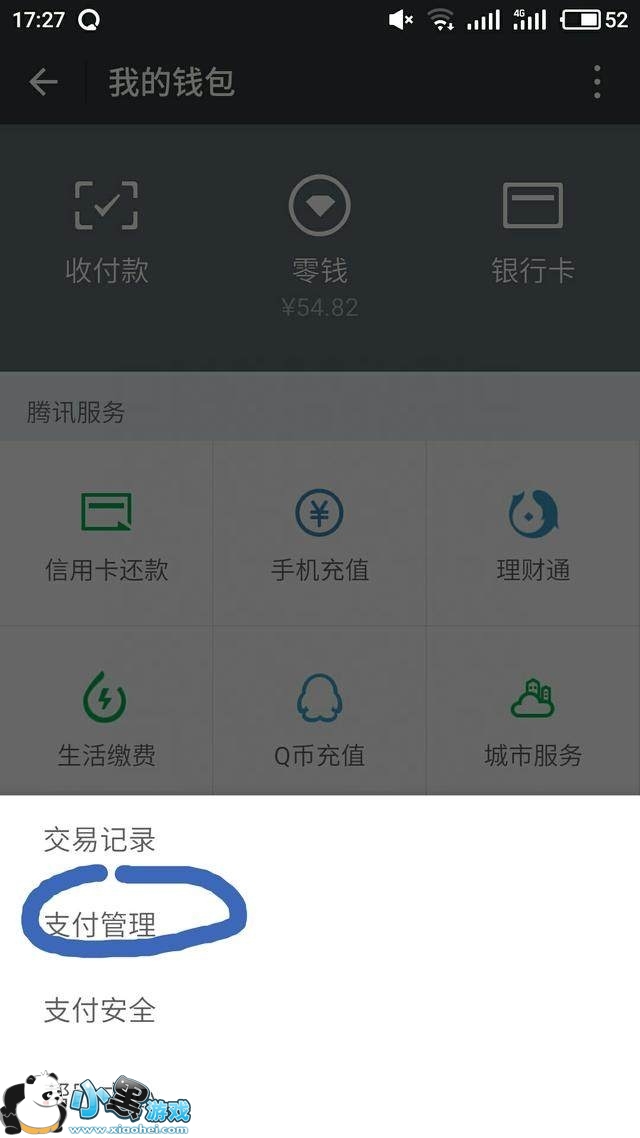
Task: Open 理财通 wealth service
Action: pyautogui.click(x=533, y=535)
